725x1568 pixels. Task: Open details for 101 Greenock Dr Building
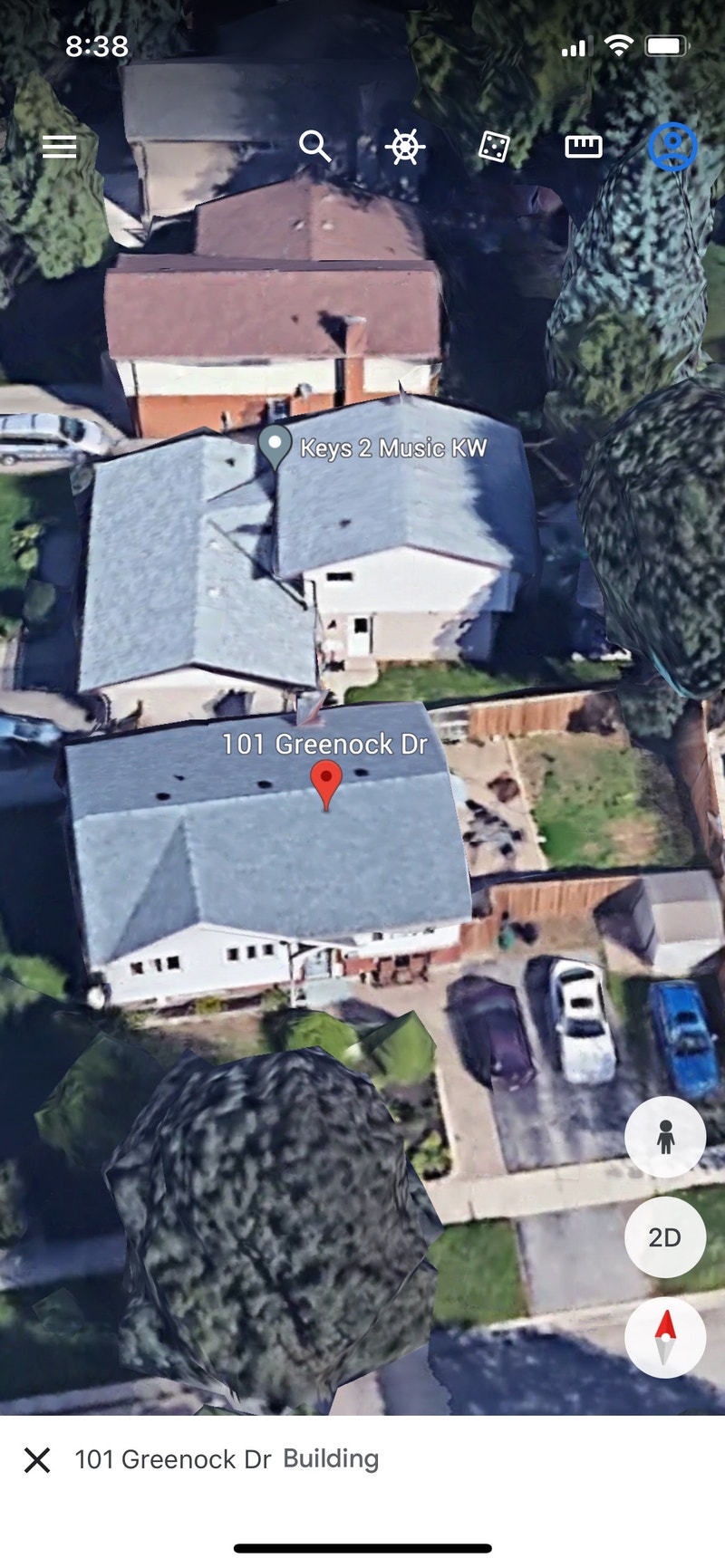pyautogui.click(x=227, y=1459)
